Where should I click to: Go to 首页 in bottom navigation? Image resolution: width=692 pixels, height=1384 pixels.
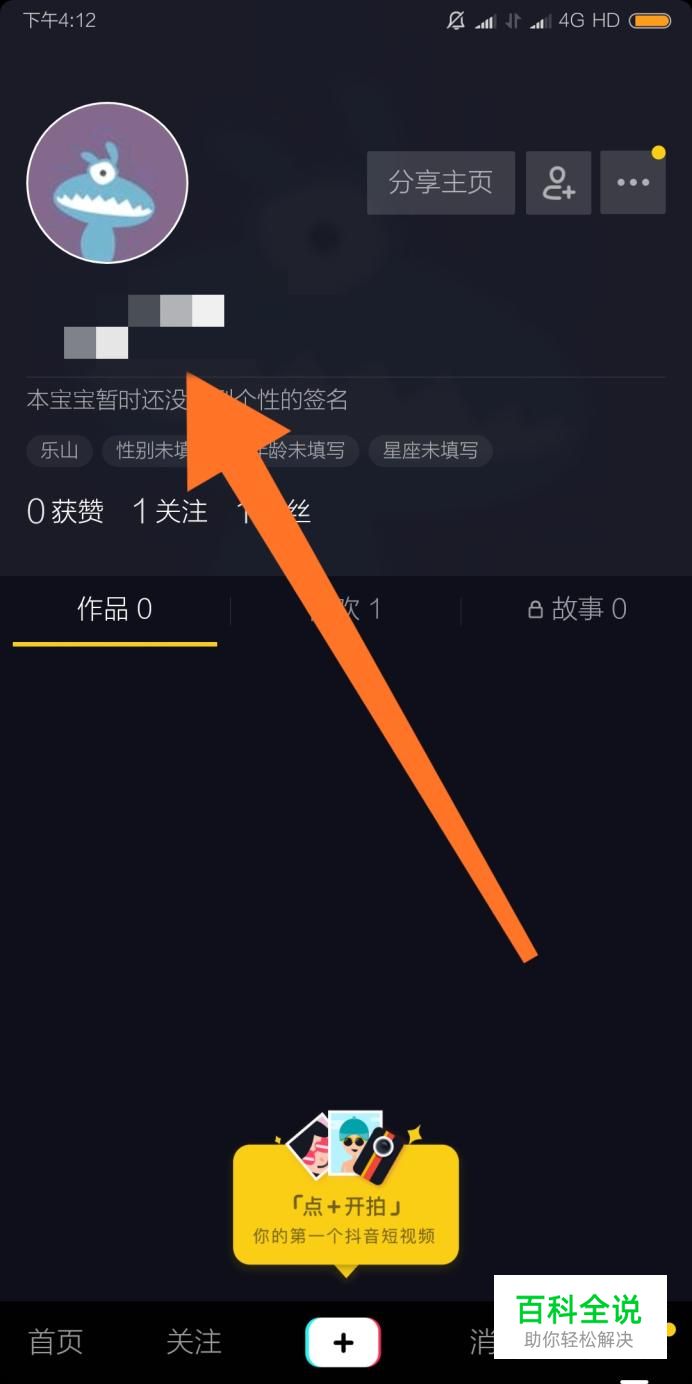point(56,1341)
